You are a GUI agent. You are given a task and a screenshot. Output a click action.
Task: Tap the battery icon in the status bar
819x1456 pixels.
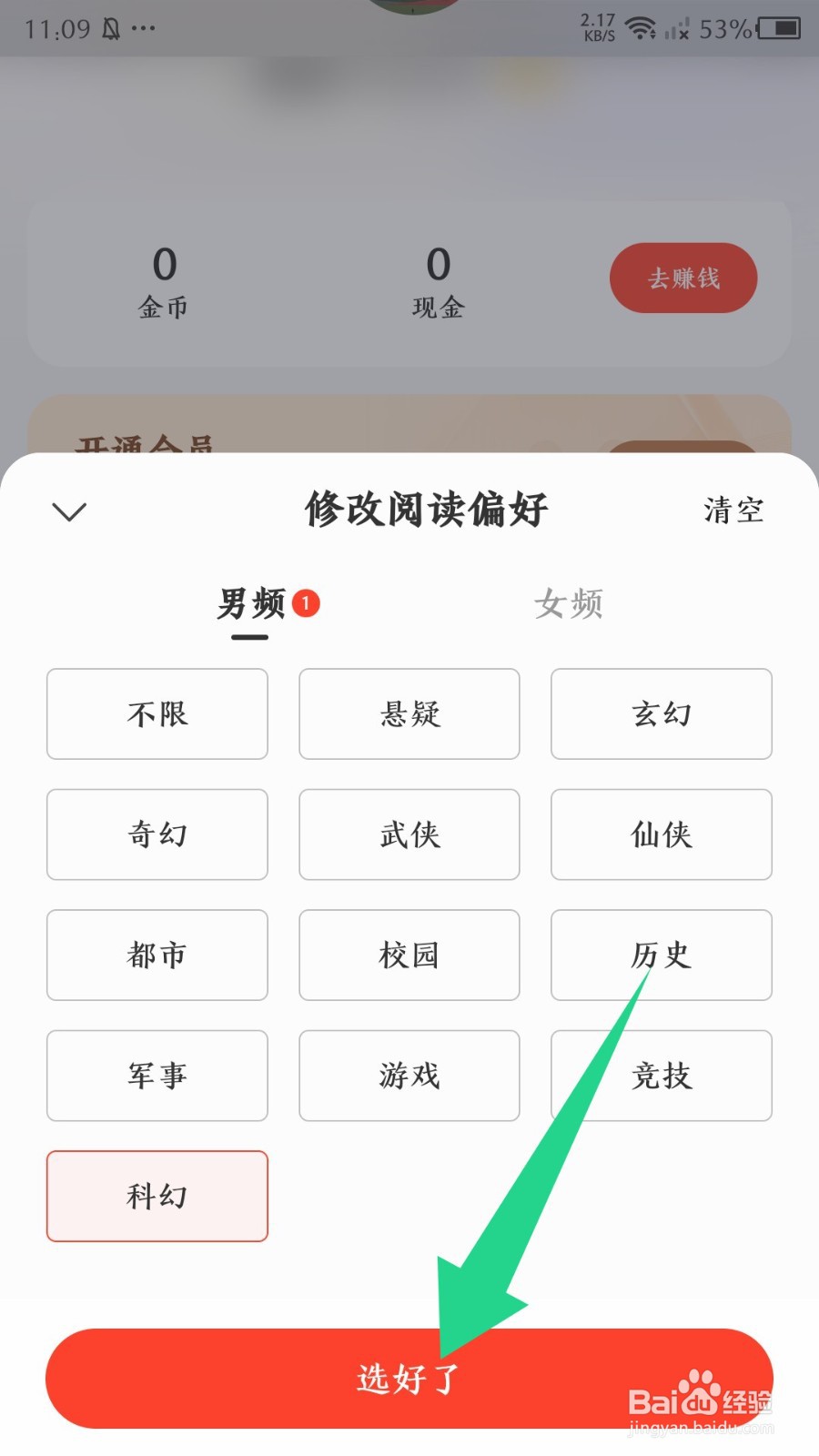pos(779,28)
